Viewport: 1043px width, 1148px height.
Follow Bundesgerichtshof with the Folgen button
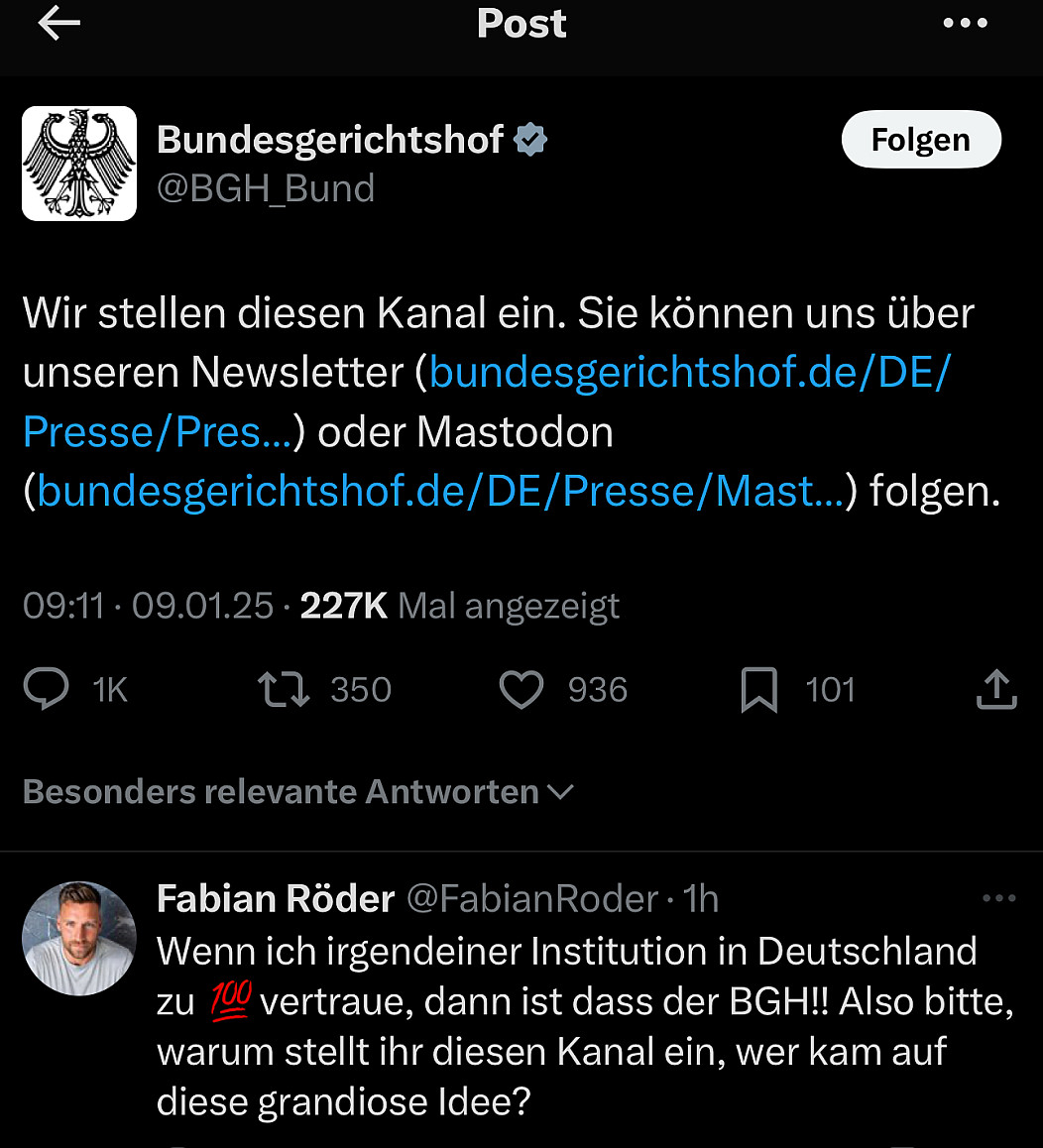coord(920,140)
